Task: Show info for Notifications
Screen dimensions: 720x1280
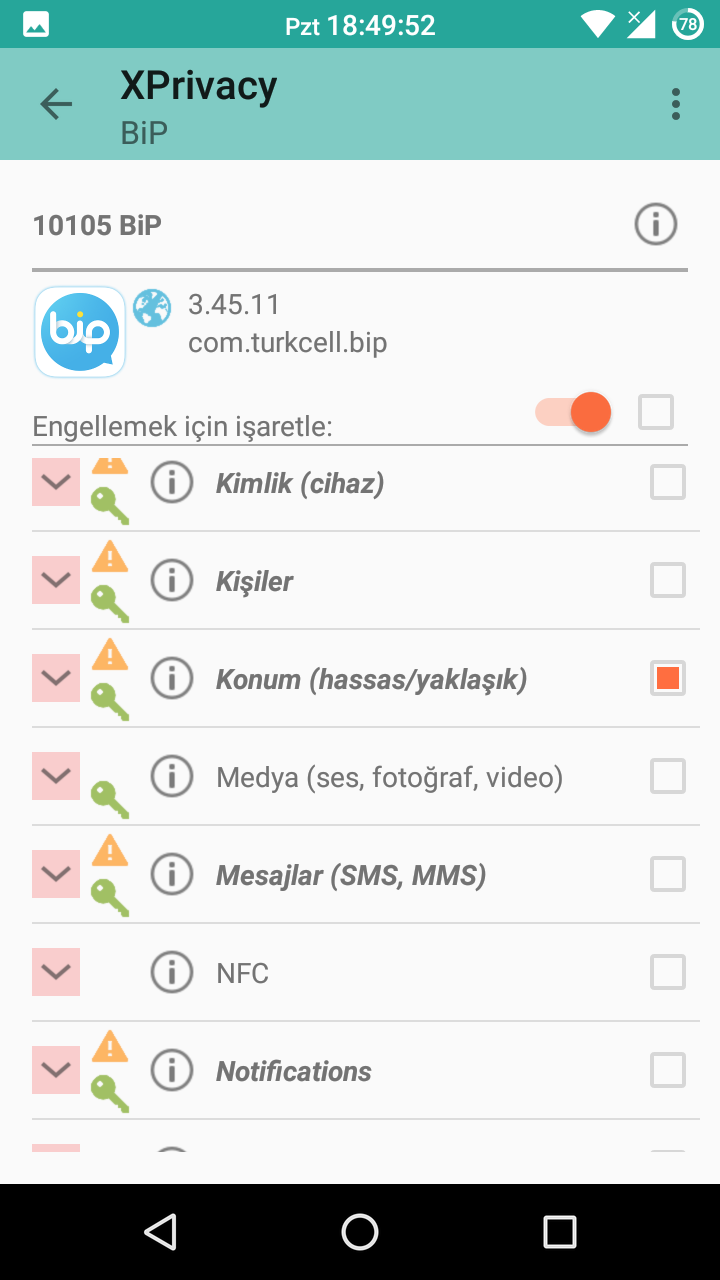Action: 172,1071
